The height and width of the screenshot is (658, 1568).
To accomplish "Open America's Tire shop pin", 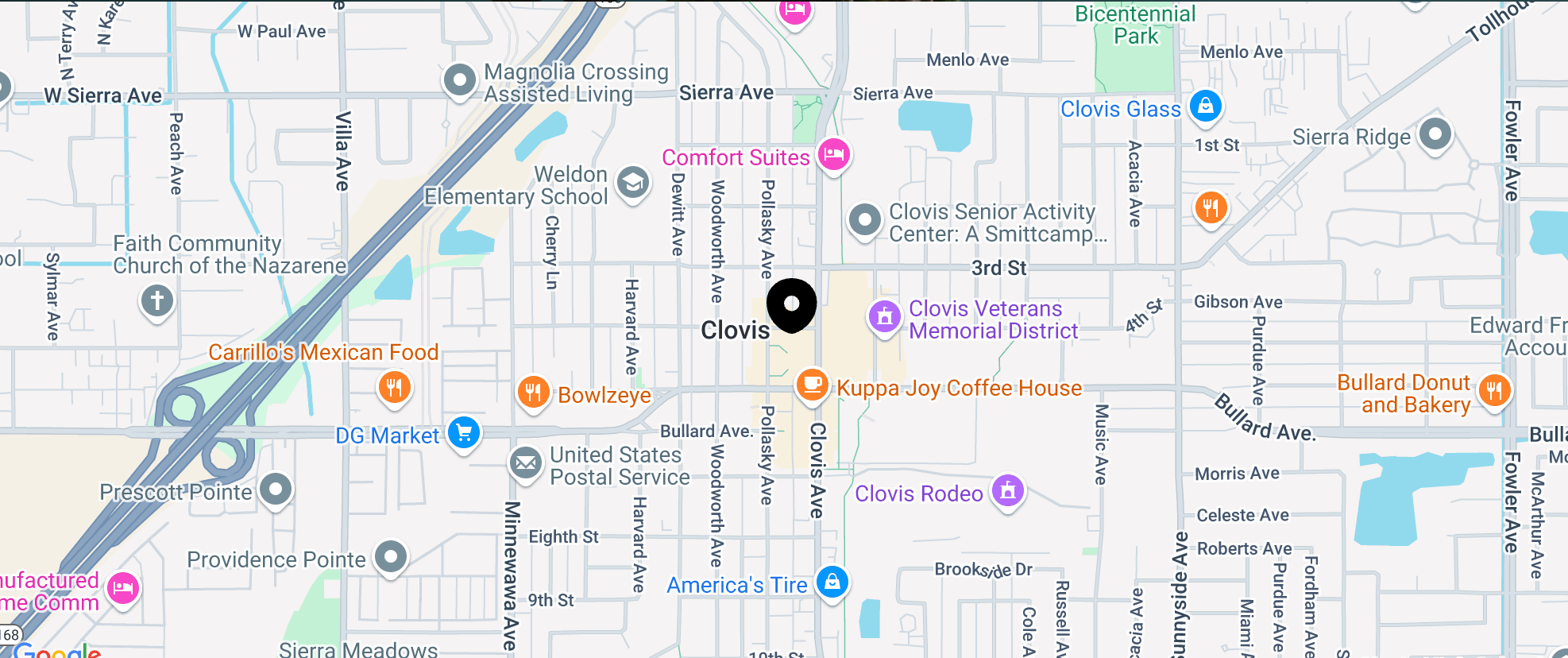I will [832, 583].
